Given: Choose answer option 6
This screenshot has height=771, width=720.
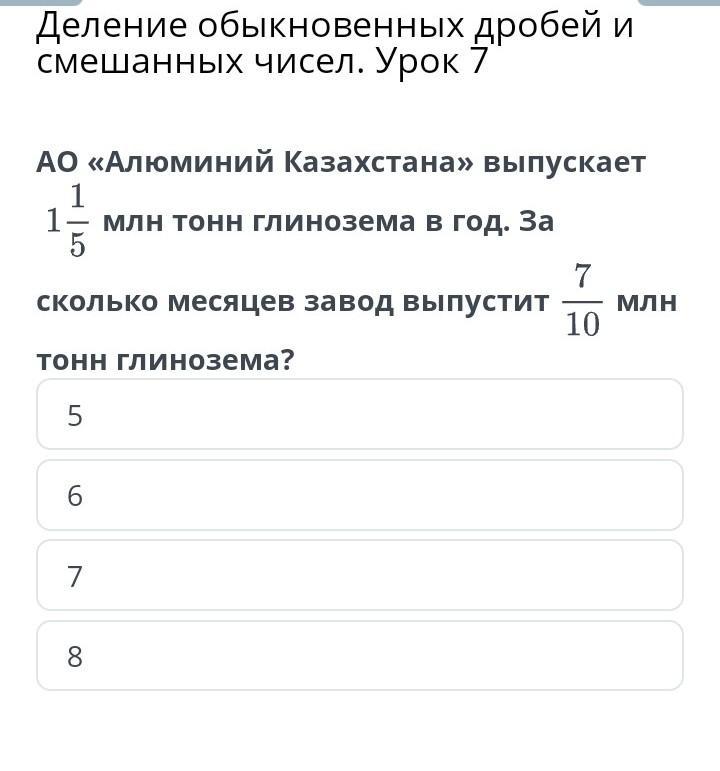Looking at the screenshot, I should click(x=360, y=495).
